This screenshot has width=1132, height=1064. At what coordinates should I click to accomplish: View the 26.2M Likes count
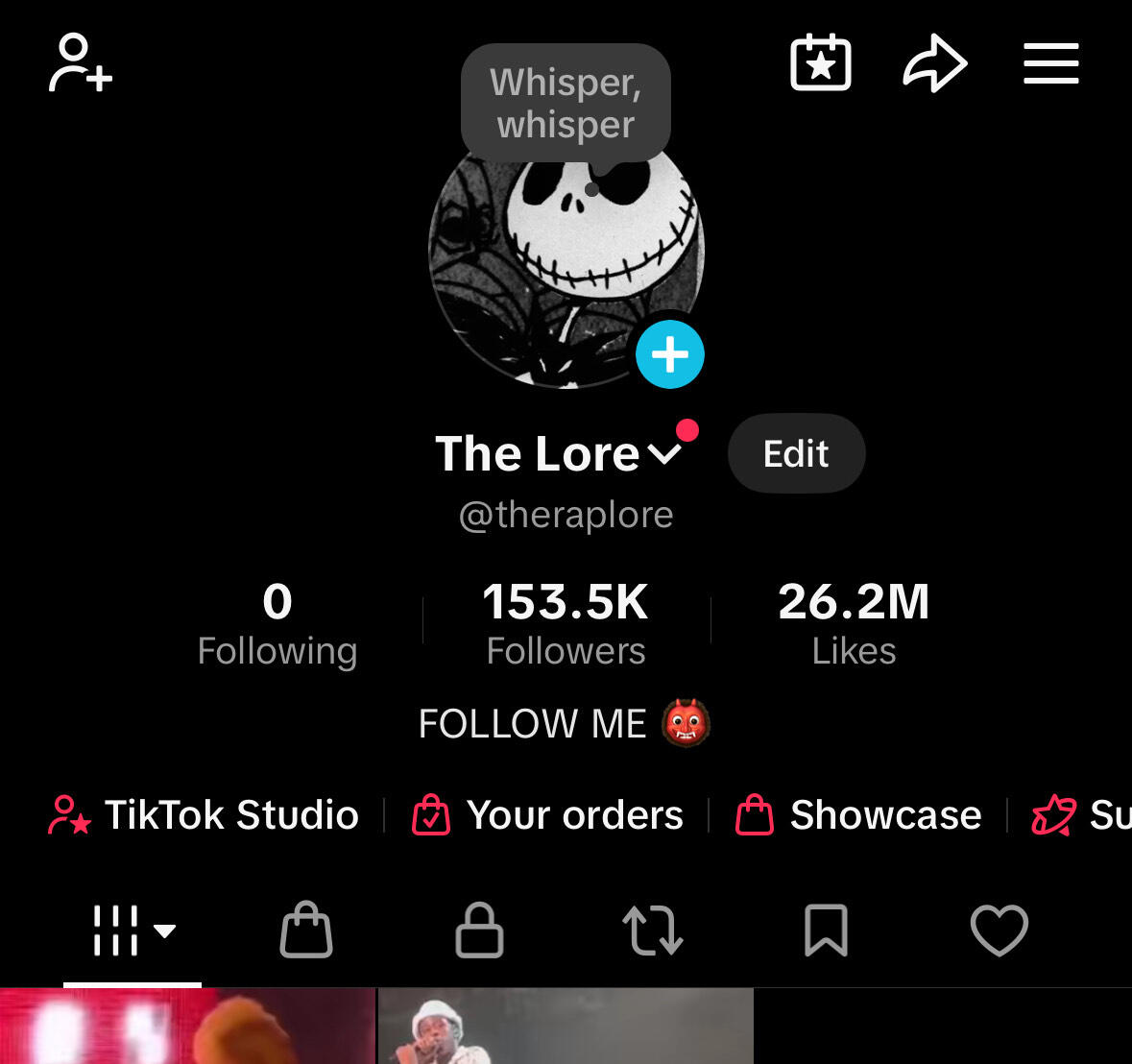854,624
